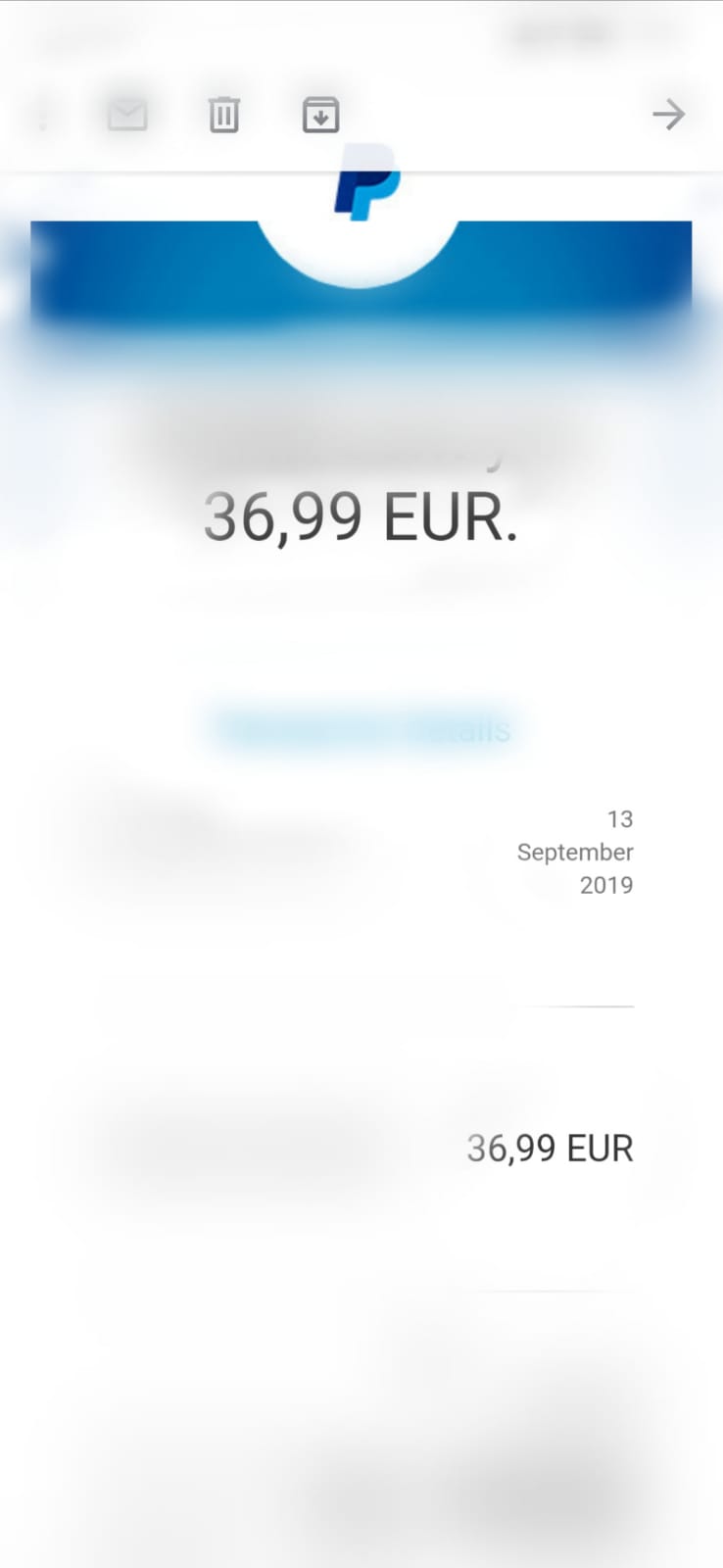The image size is (723, 1568).
Task: Tap the arrow icon to leave the email
Action: (x=669, y=115)
